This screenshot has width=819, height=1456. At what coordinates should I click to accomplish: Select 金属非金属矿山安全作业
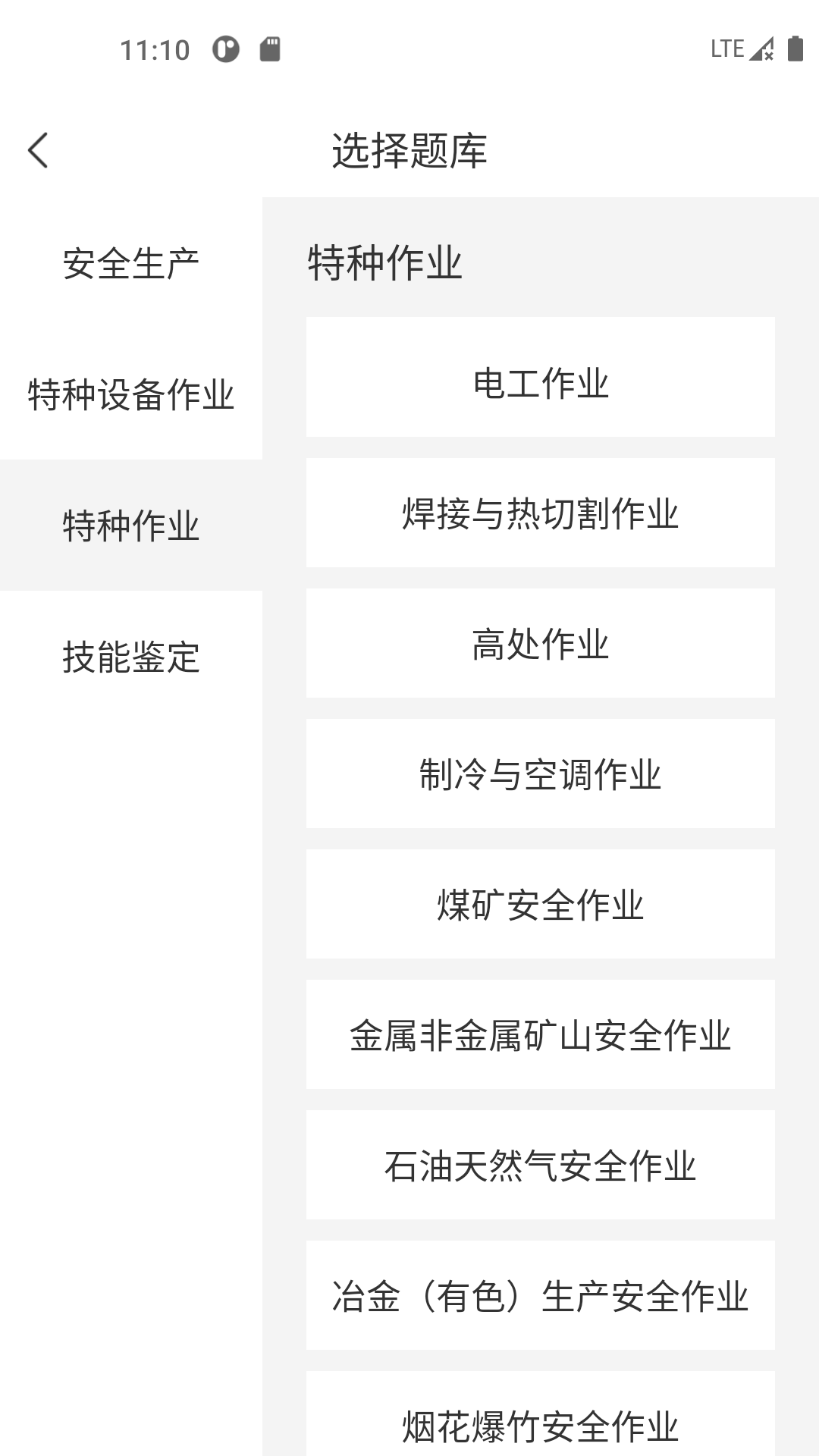(540, 1035)
